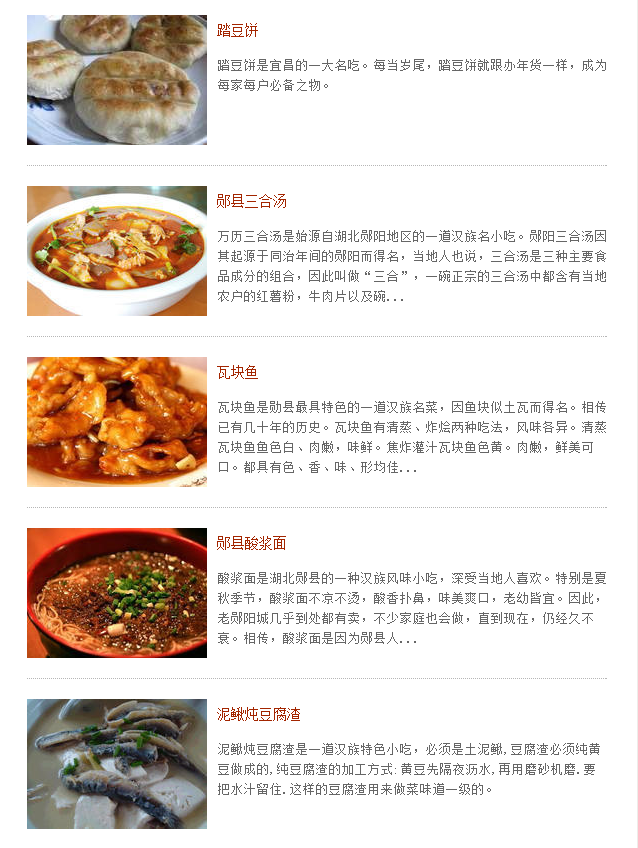Tap the 郧县酸浆面 noodle photo
This screenshot has width=638, height=848.
click(117, 593)
